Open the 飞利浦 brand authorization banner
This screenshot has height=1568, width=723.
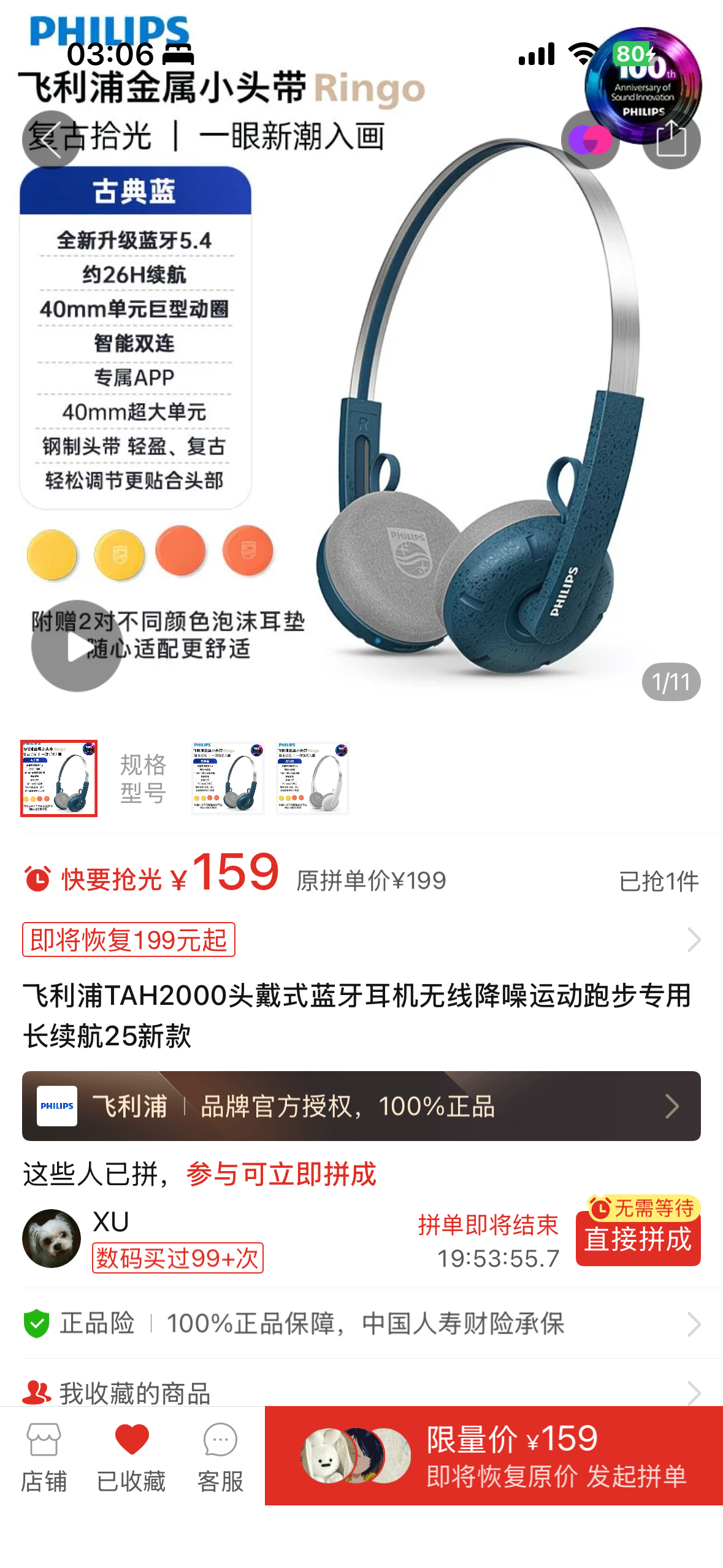[x=361, y=1106]
